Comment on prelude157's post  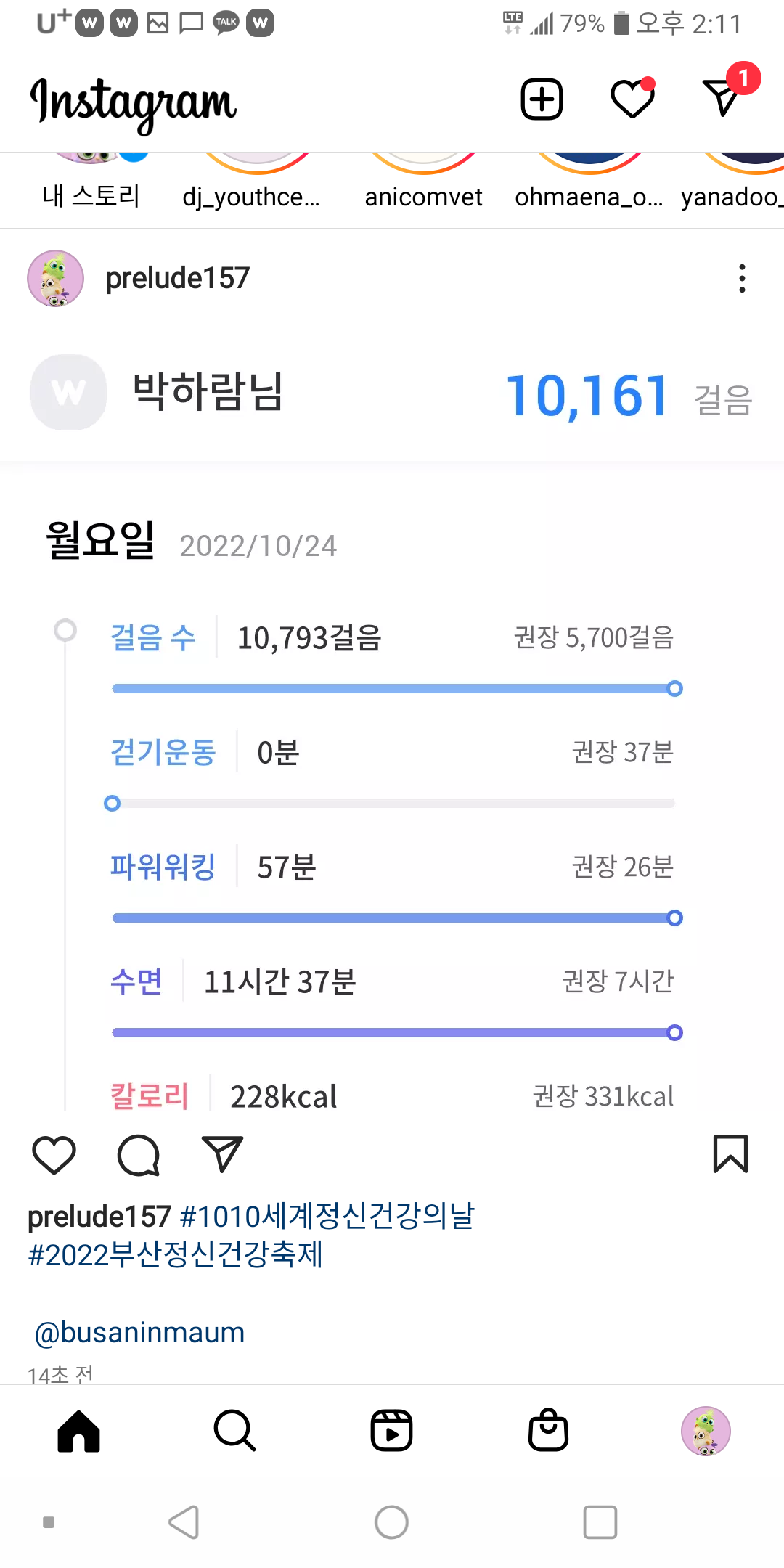click(x=139, y=1154)
